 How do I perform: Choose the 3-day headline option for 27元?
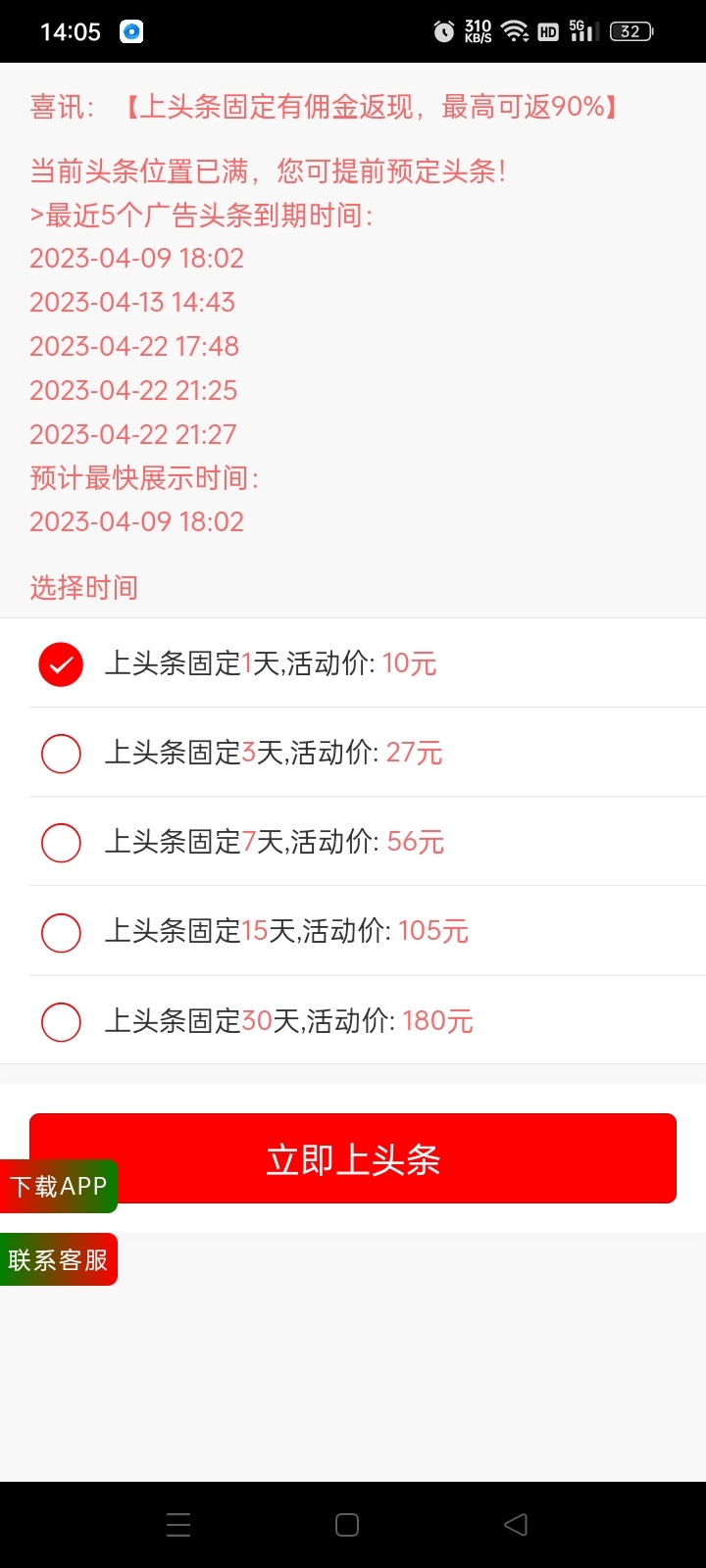click(x=61, y=753)
